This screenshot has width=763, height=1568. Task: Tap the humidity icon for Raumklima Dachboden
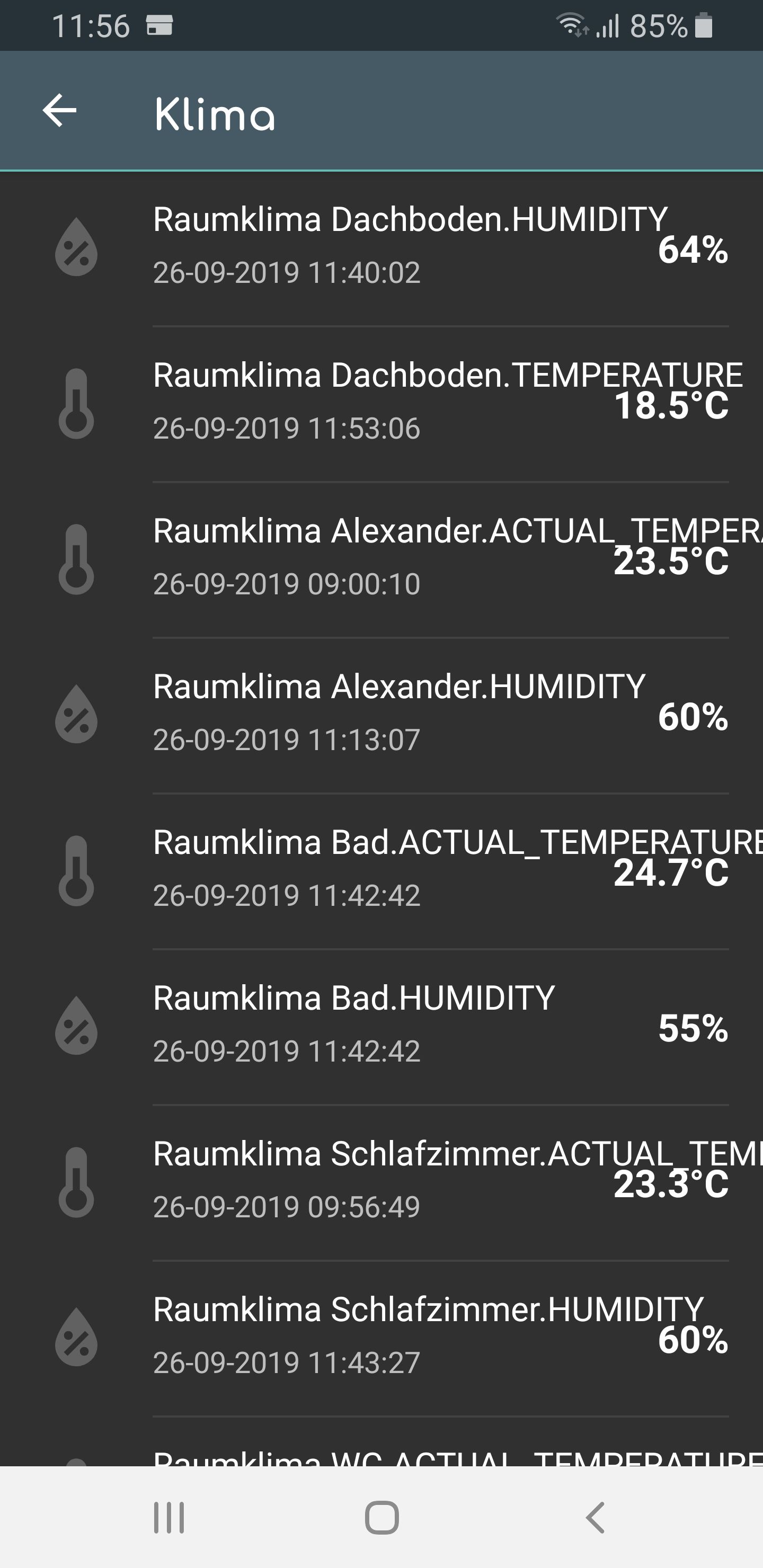click(x=77, y=245)
